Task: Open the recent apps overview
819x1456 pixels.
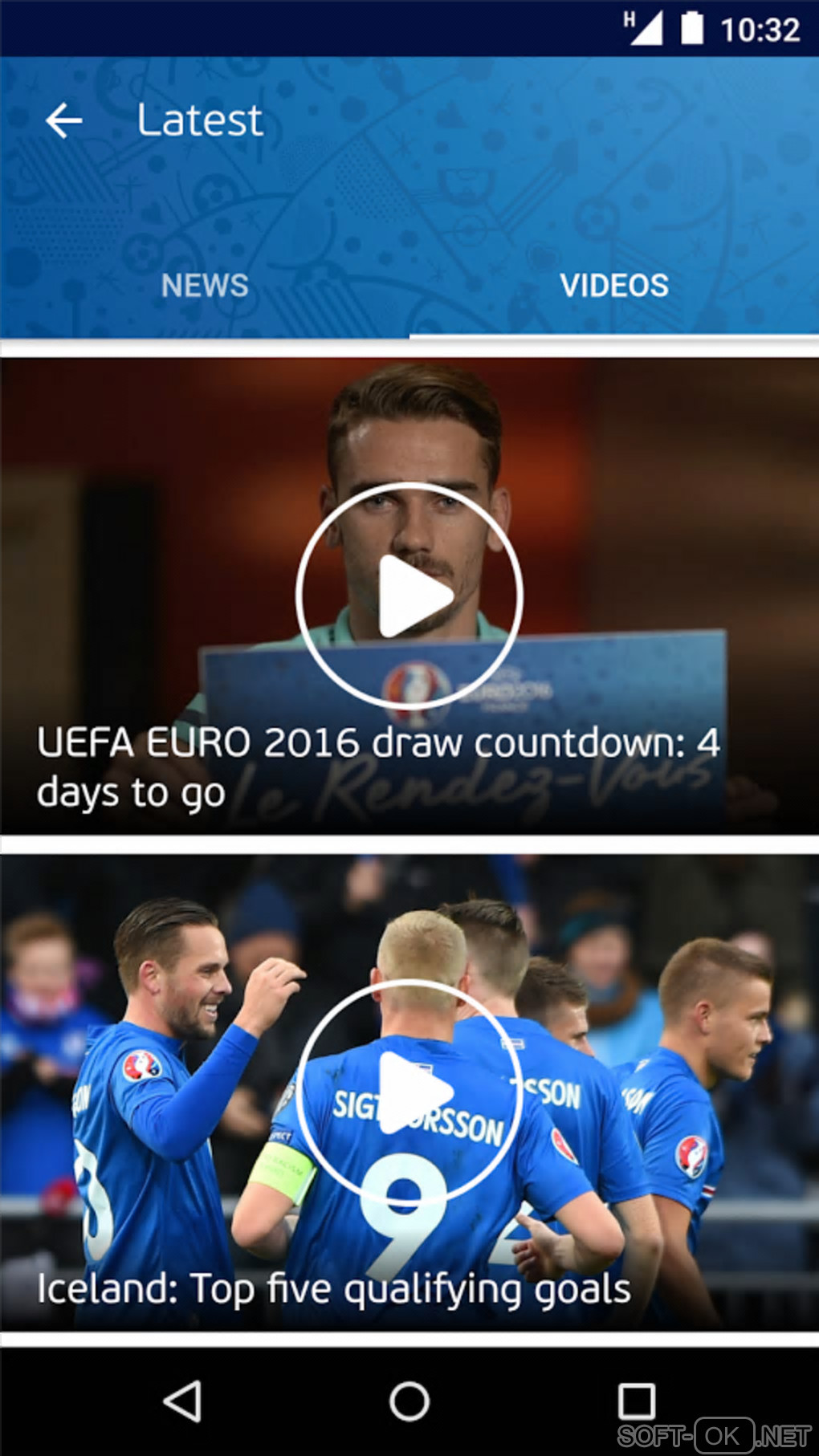Action: (636, 1401)
